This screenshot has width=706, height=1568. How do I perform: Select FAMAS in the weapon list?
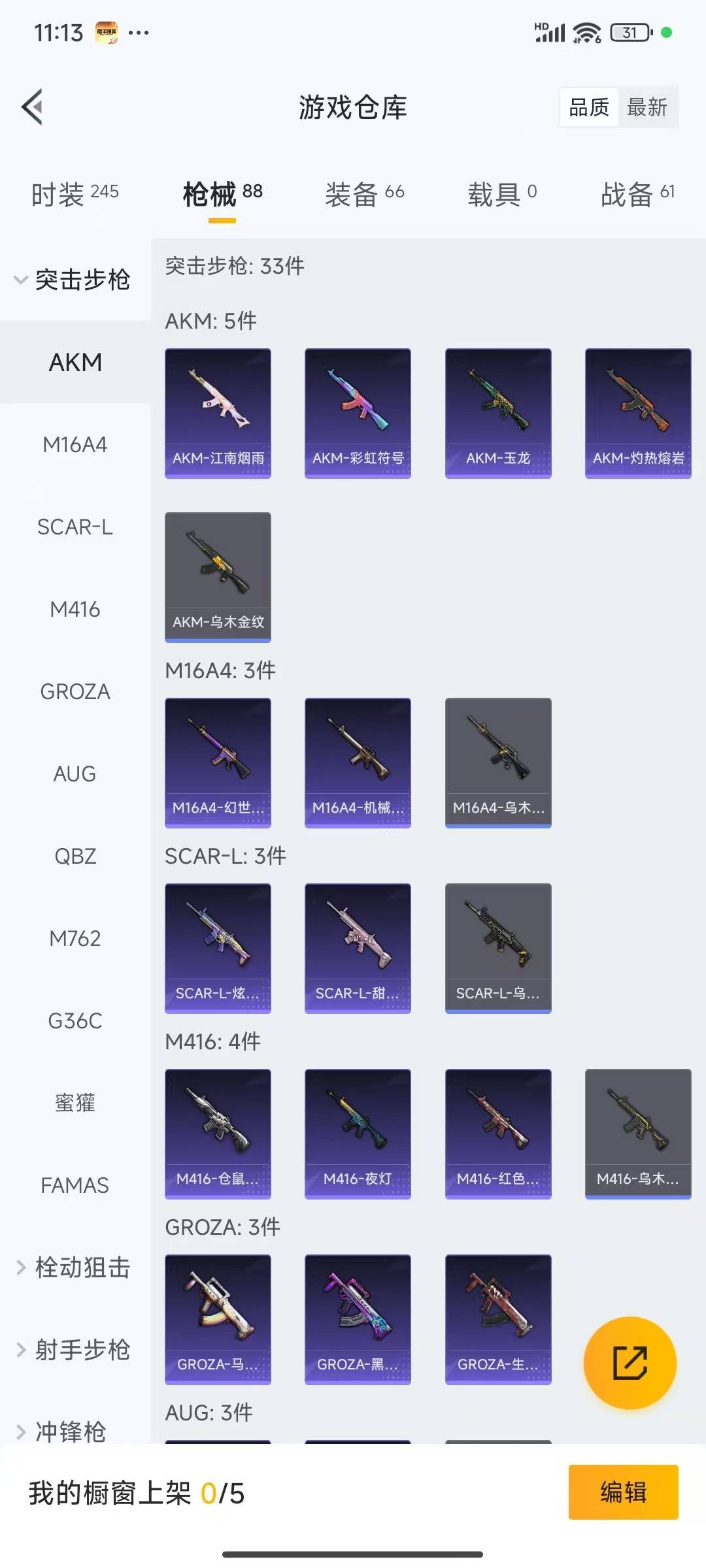[x=75, y=1185]
